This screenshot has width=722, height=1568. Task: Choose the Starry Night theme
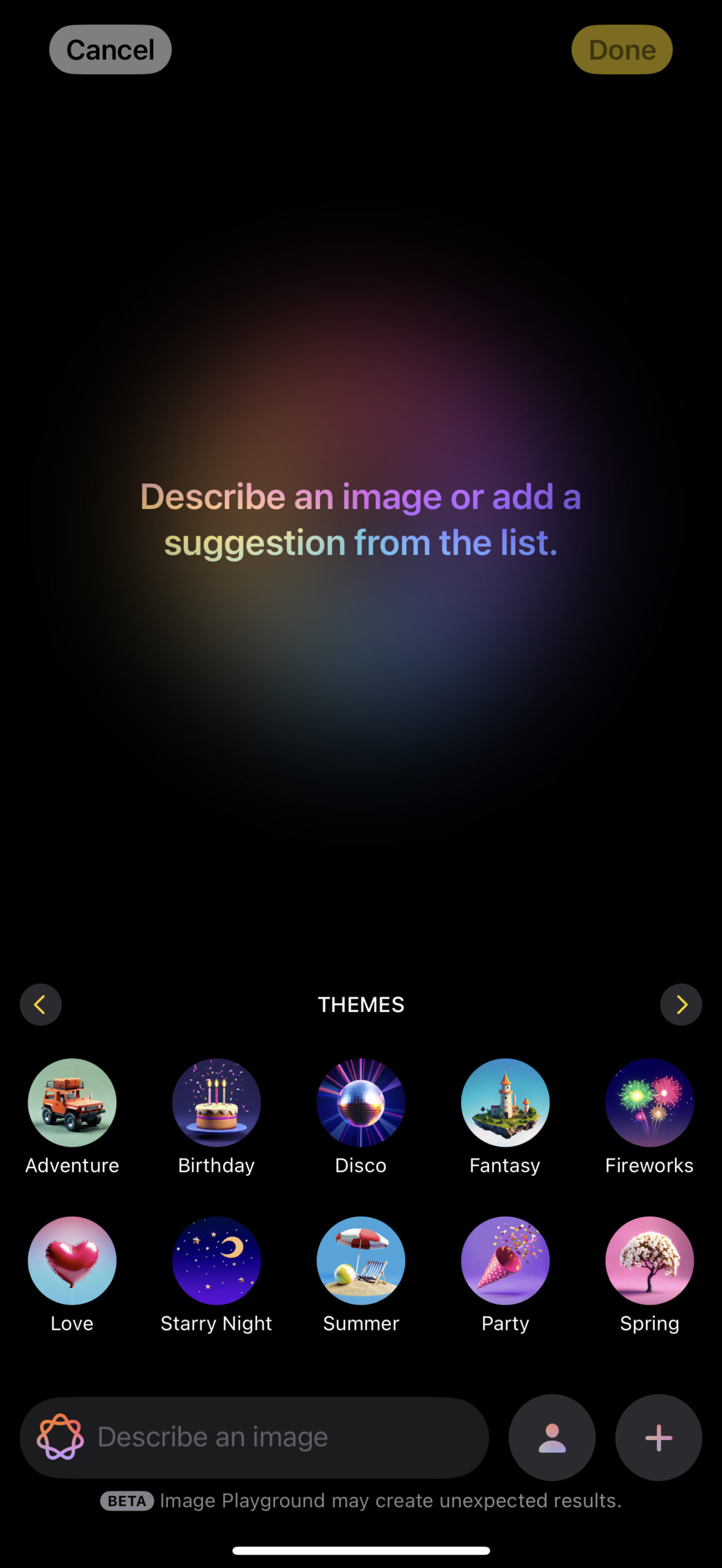(x=216, y=1261)
